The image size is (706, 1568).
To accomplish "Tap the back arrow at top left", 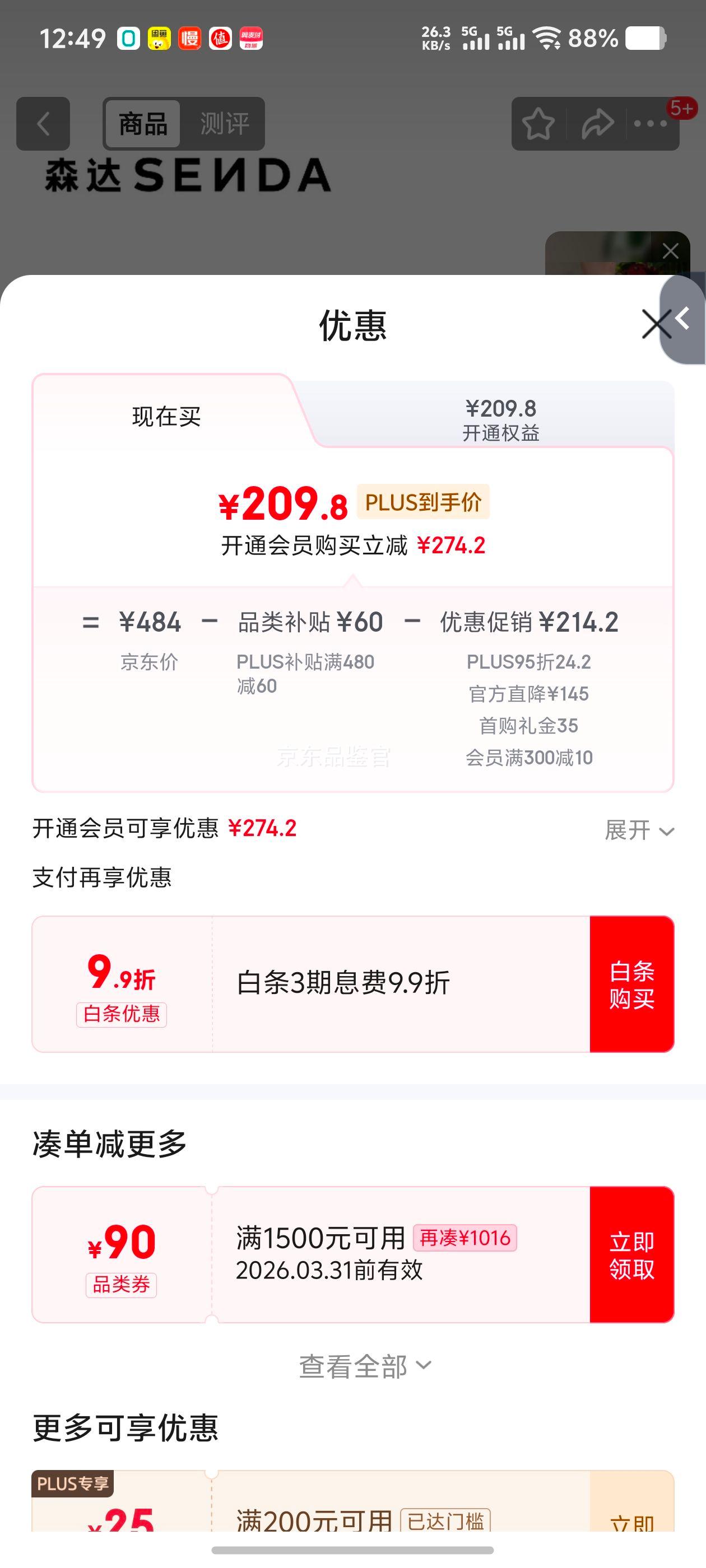I will 43,124.
